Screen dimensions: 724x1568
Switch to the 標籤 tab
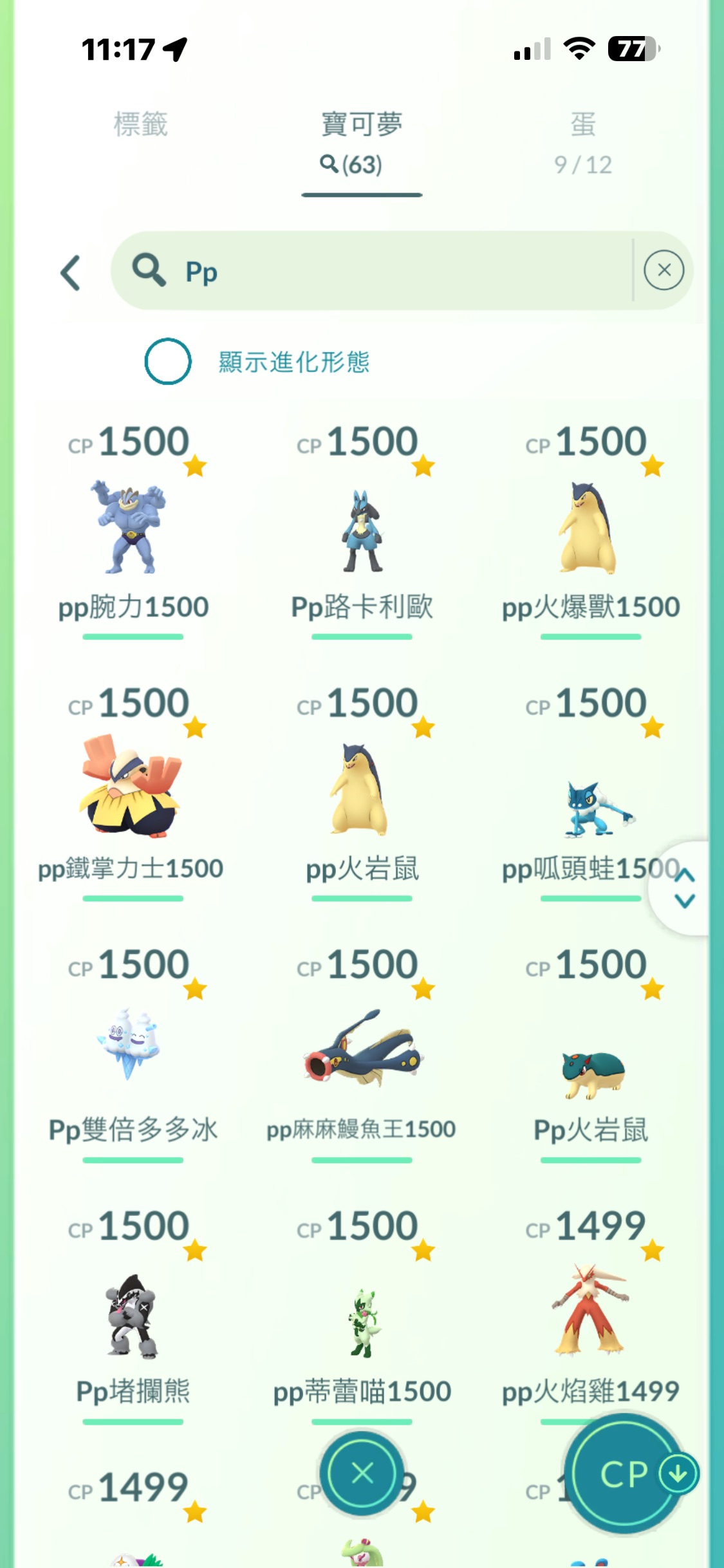click(140, 125)
